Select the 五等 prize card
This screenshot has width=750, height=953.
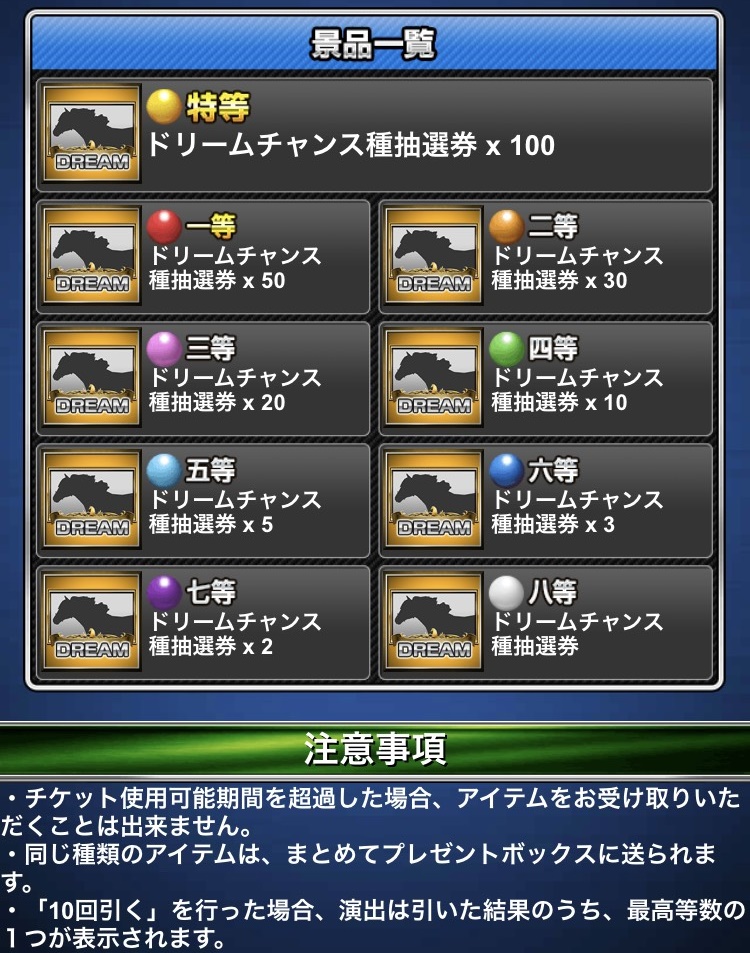pos(203,501)
